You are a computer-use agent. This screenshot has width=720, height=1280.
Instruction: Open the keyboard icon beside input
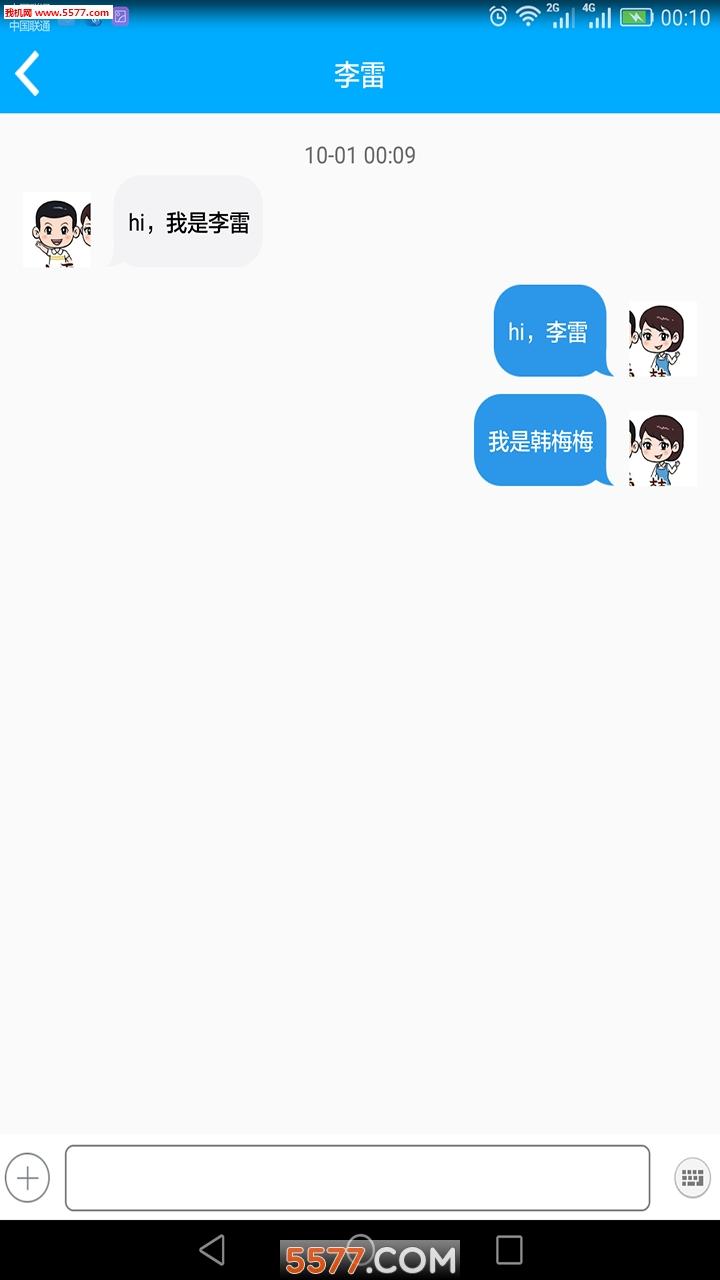click(692, 1178)
